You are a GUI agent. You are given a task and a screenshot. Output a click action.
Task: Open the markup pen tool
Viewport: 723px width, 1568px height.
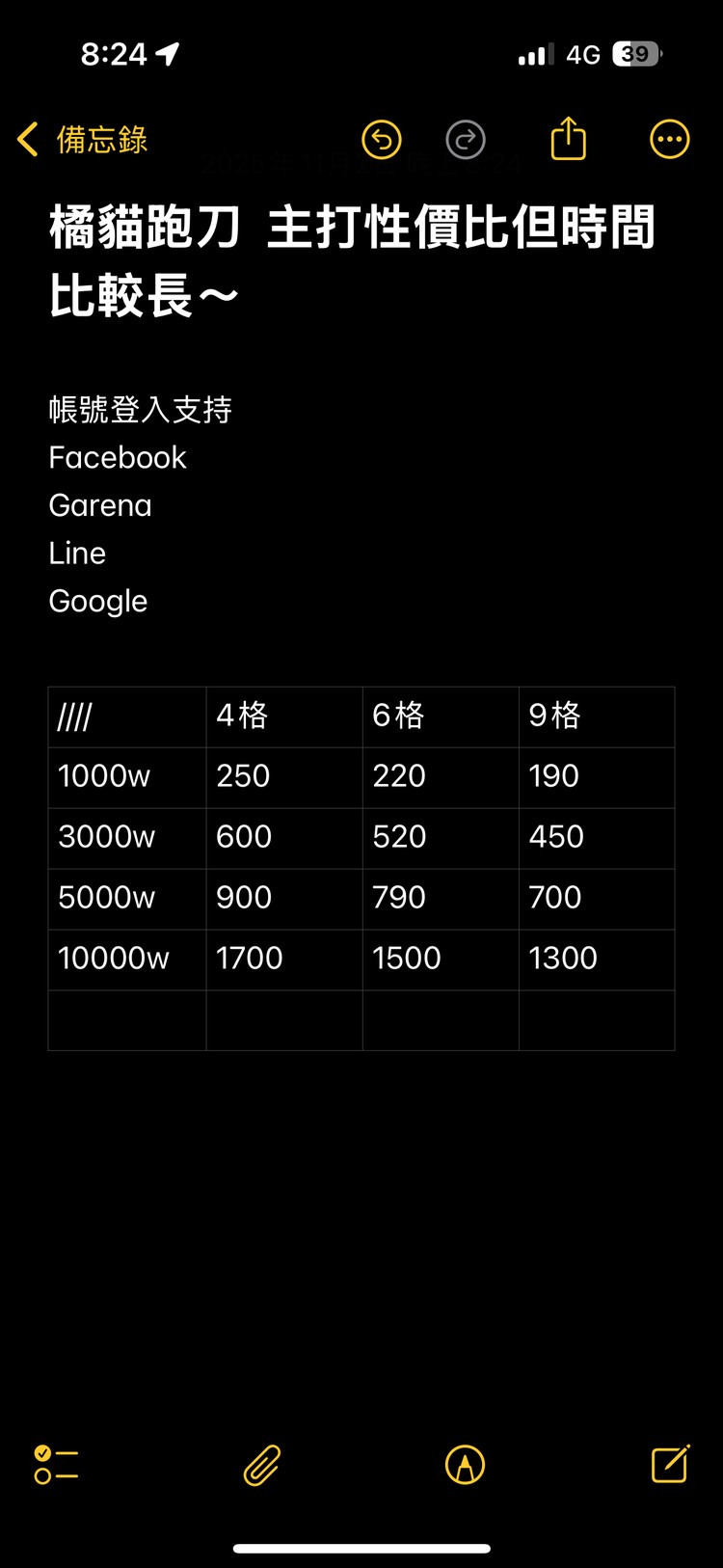click(465, 1465)
